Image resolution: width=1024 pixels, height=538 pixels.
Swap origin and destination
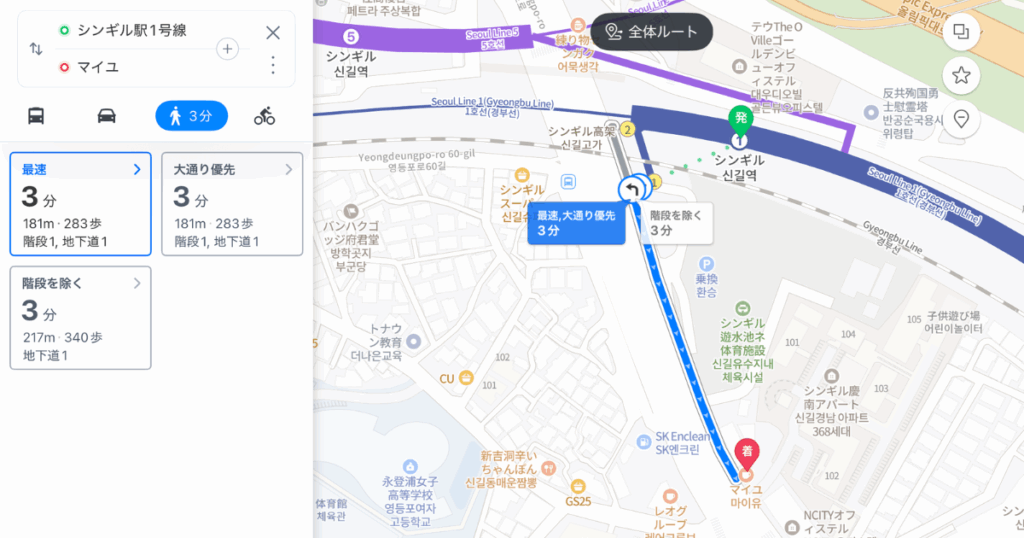tap(36, 49)
